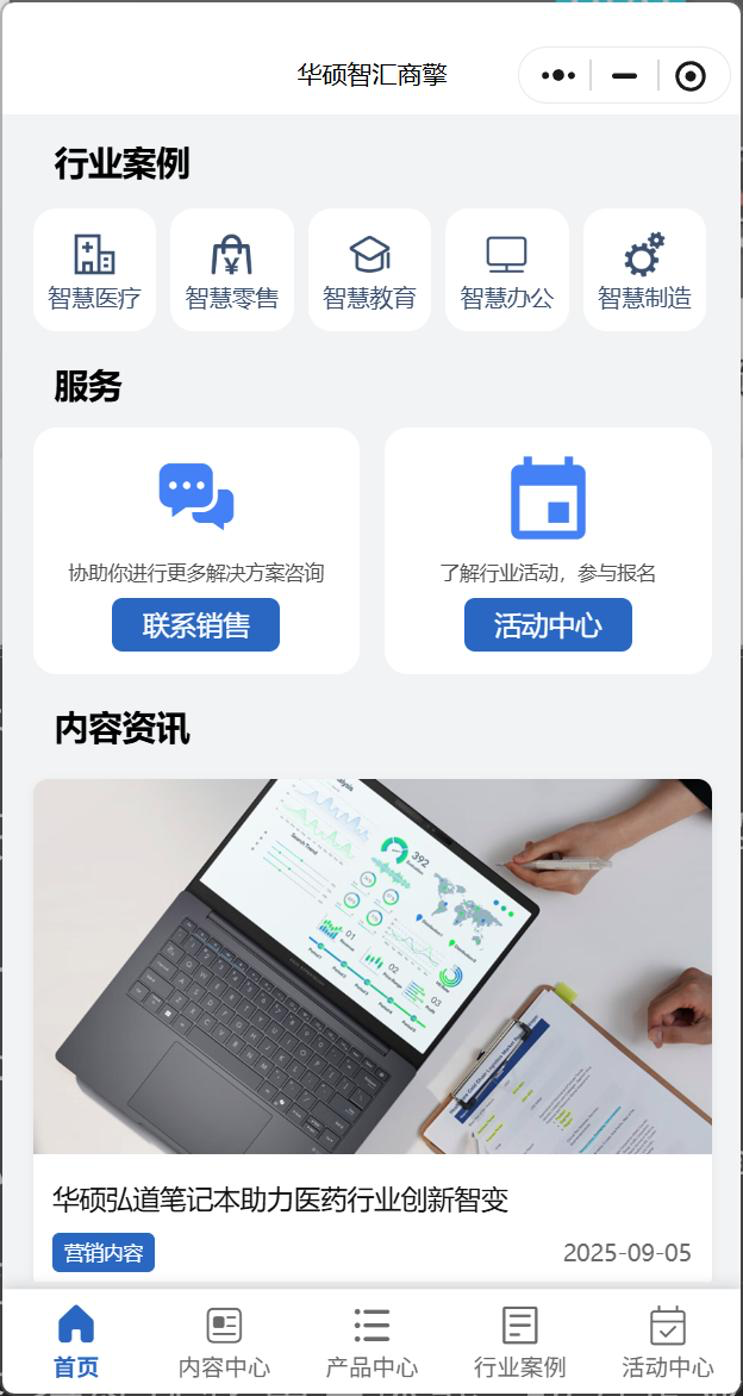This screenshot has width=744, height=1396.
Task: Tap the blue 活动中心 button
Action: [548, 625]
